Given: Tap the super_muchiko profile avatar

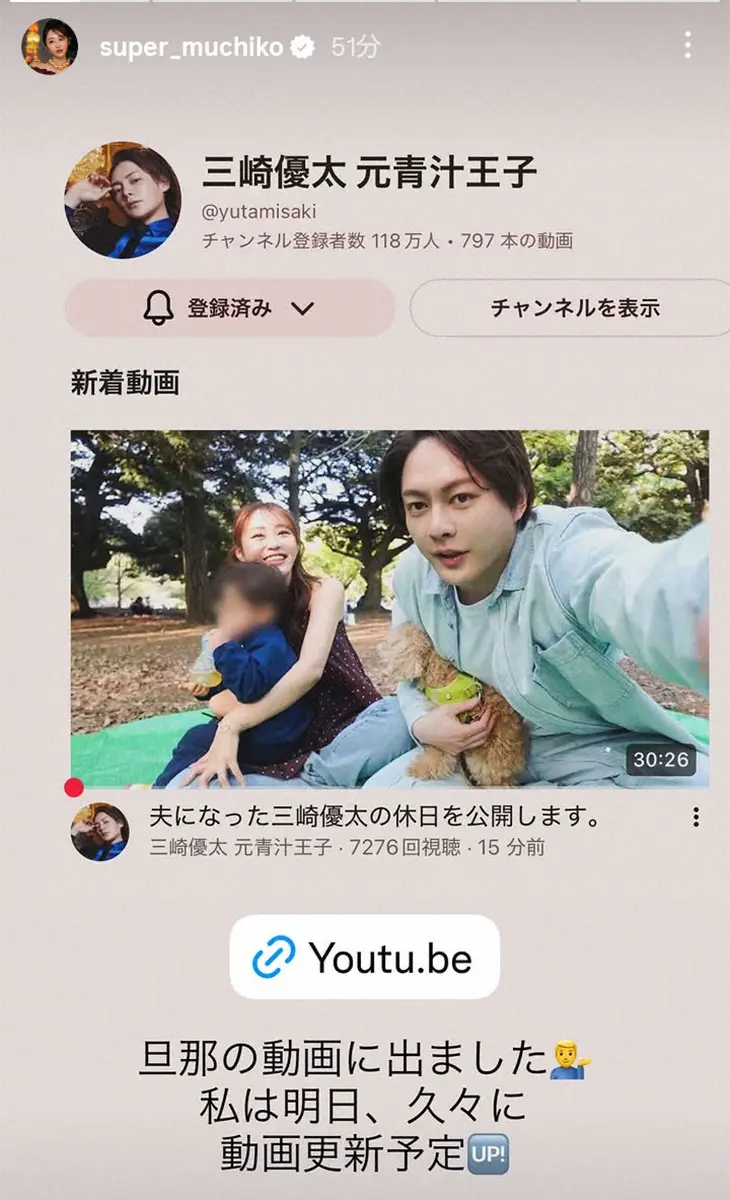Looking at the screenshot, I should coord(50,46).
